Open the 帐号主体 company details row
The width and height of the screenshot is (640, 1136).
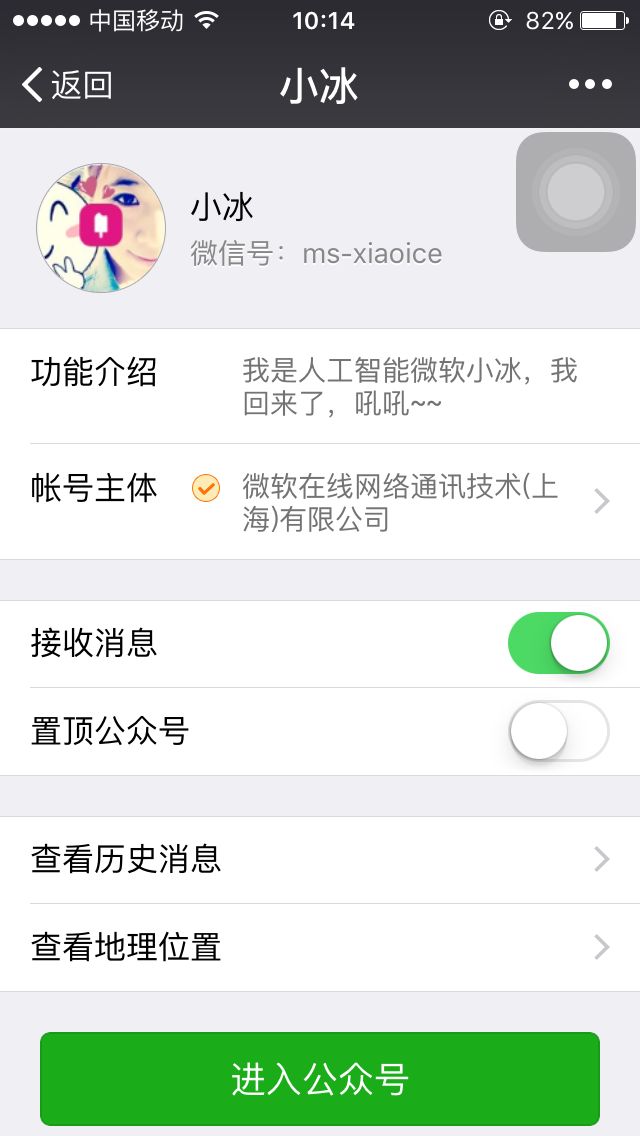click(x=320, y=501)
